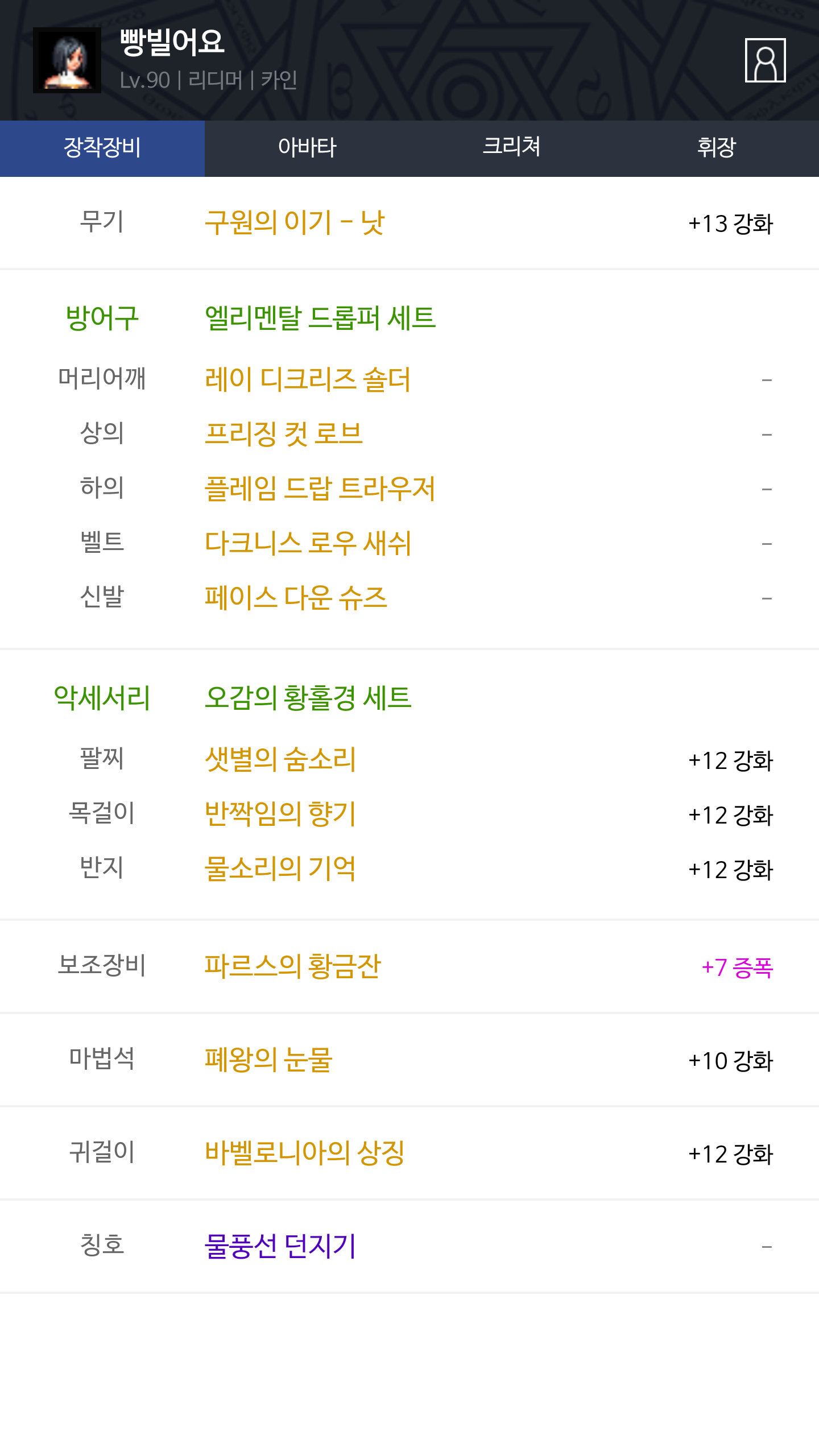View 레이 디크리즈 숄더 item details

(x=308, y=379)
